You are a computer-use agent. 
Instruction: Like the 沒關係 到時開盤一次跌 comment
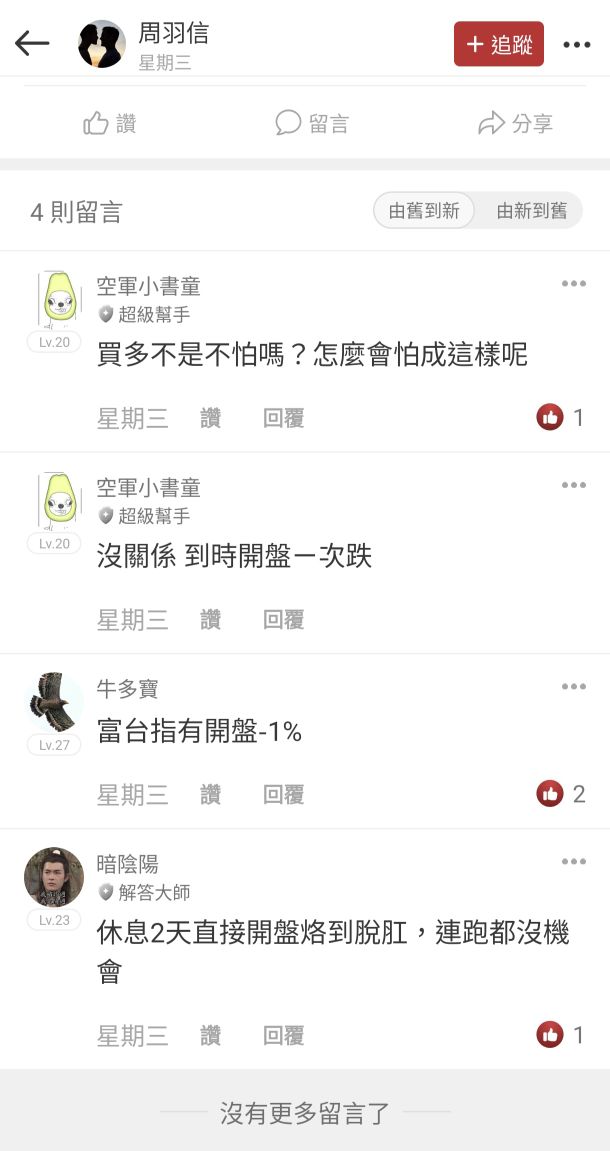(210, 620)
